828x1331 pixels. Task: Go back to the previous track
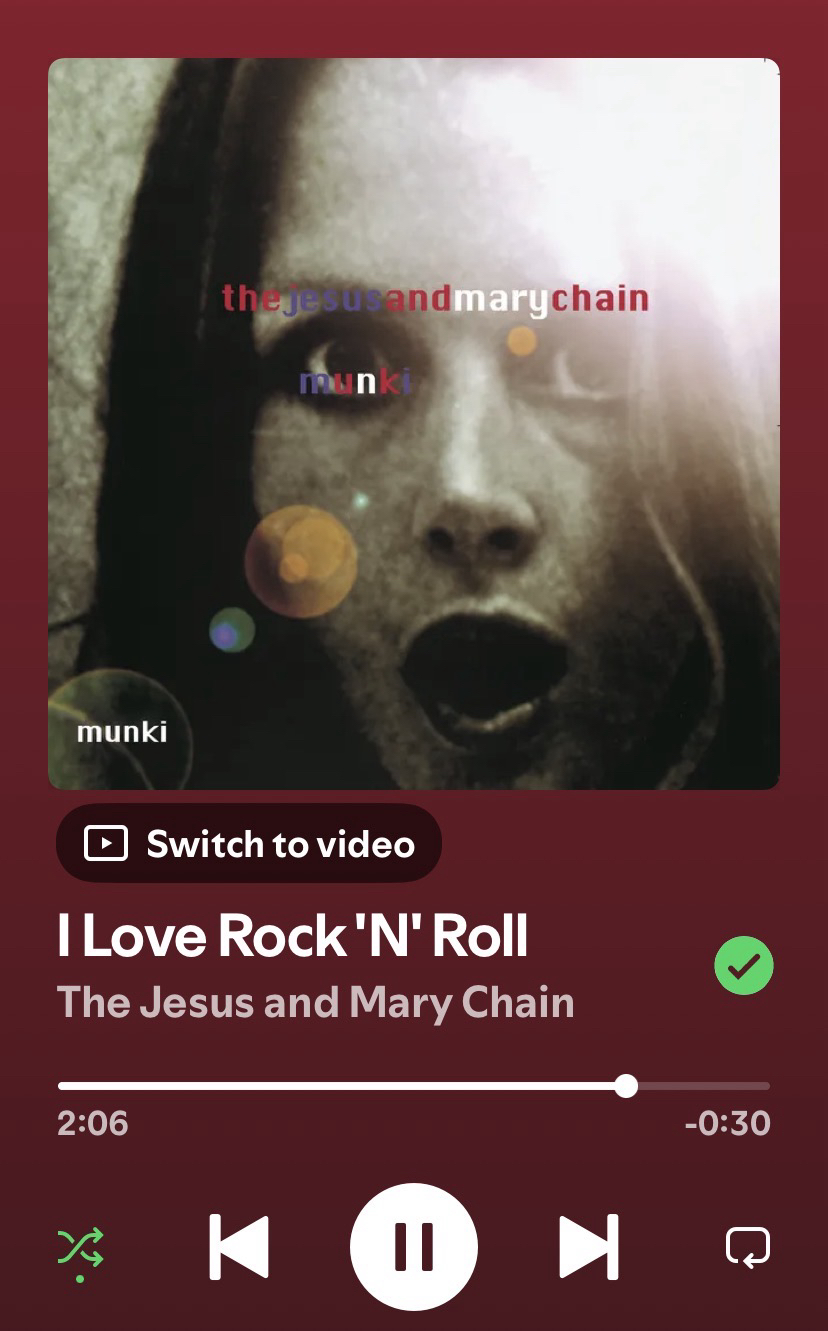point(239,1246)
